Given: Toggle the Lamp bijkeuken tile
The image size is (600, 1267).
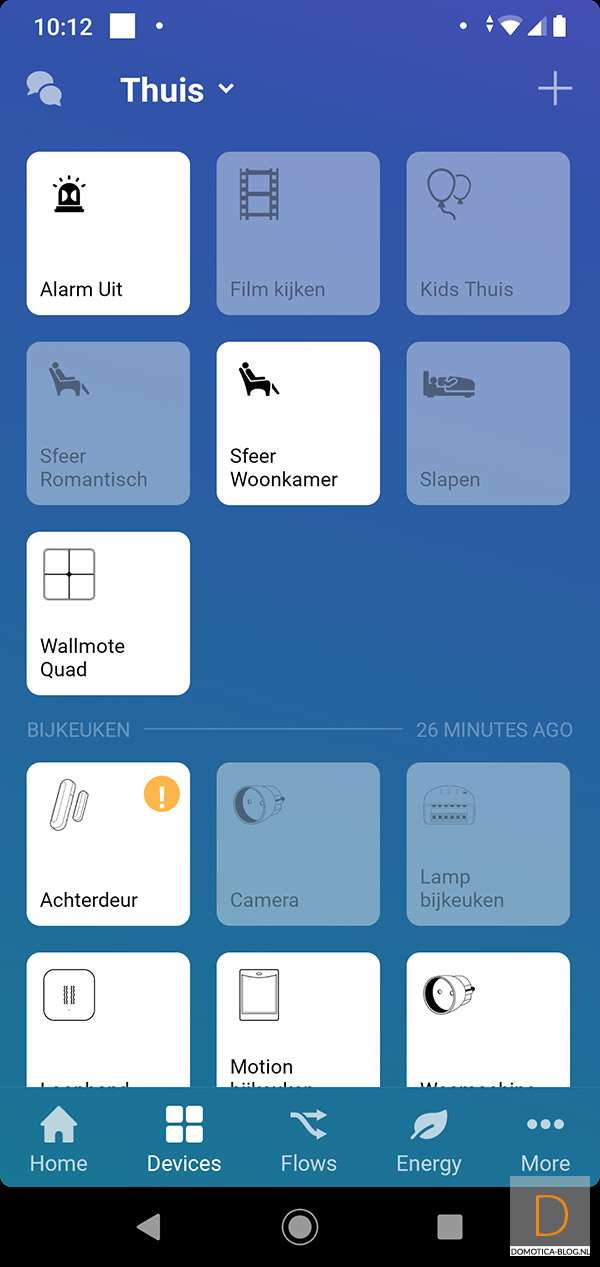Looking at the screenshot, I should (488, 844).
